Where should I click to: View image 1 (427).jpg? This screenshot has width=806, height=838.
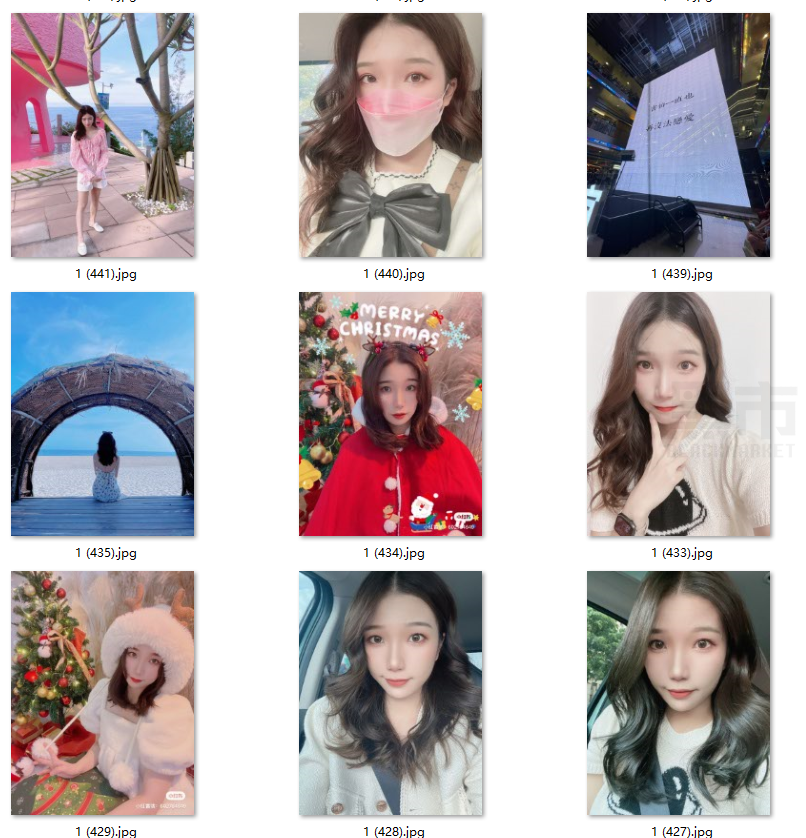pyautogui.click(x=678, y=693)
